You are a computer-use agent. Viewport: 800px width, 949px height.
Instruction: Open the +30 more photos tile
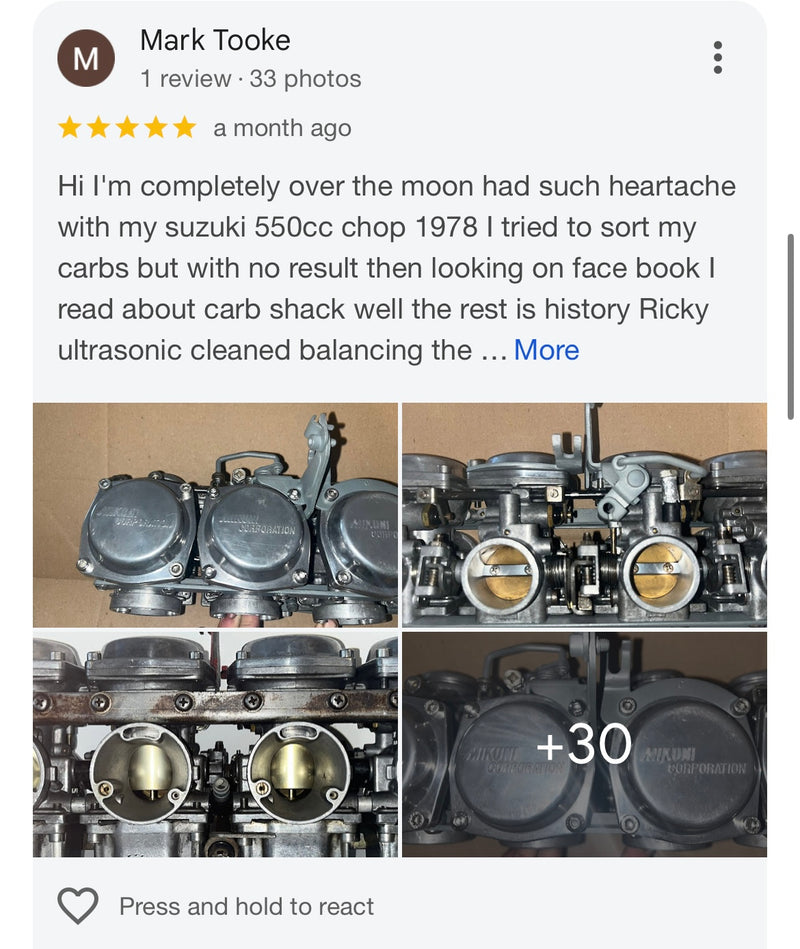click(584, 744)
